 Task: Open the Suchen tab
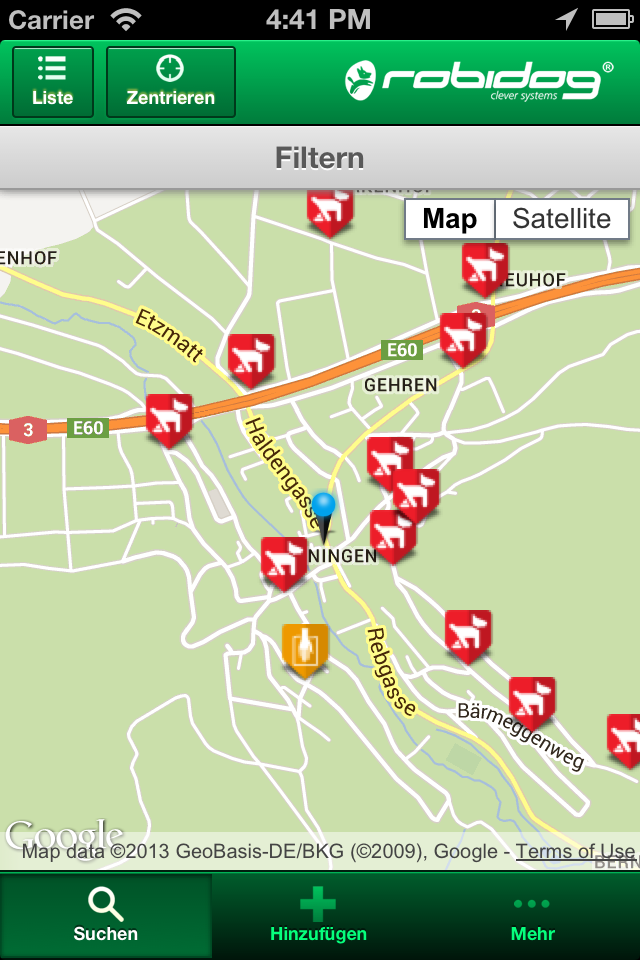pos(106,915)
